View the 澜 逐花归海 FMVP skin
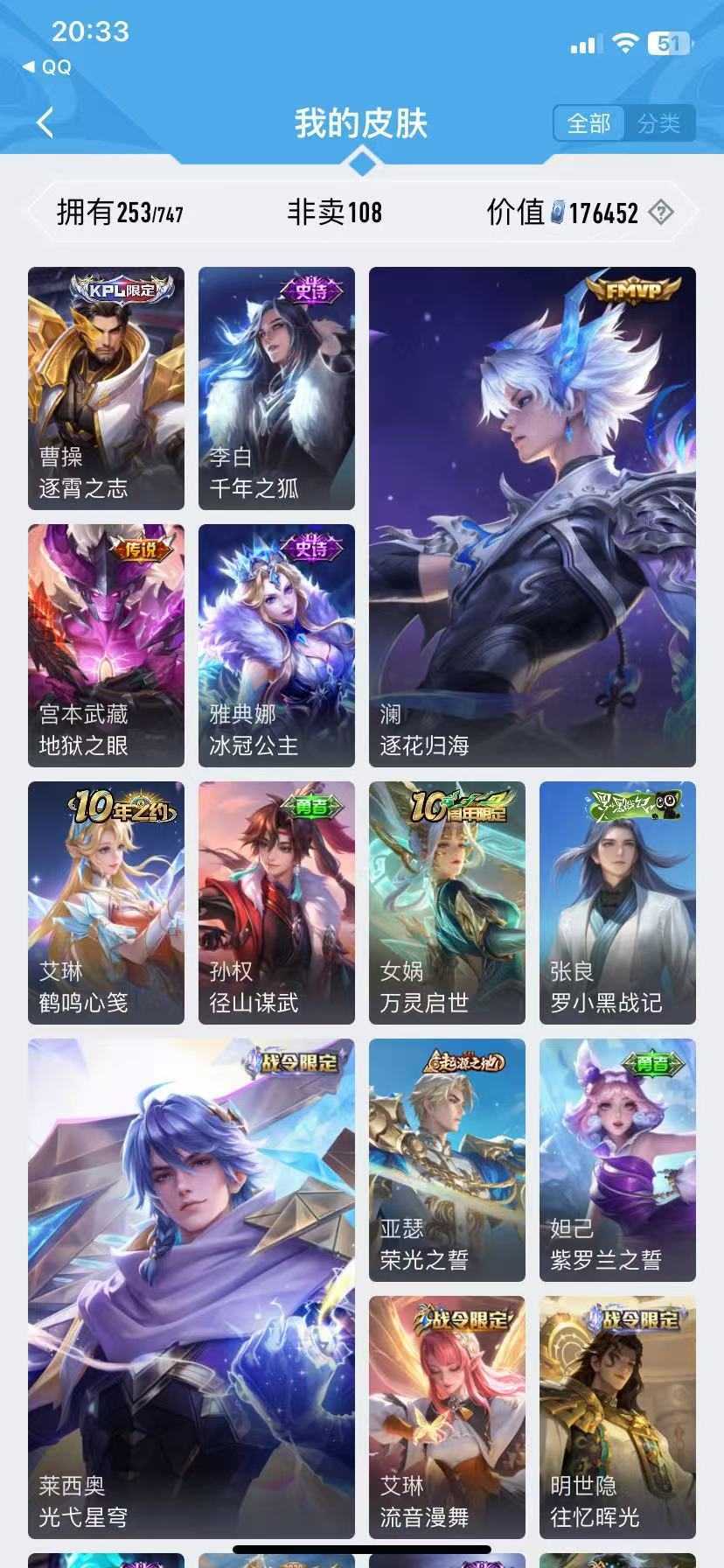 coord(533,517)
